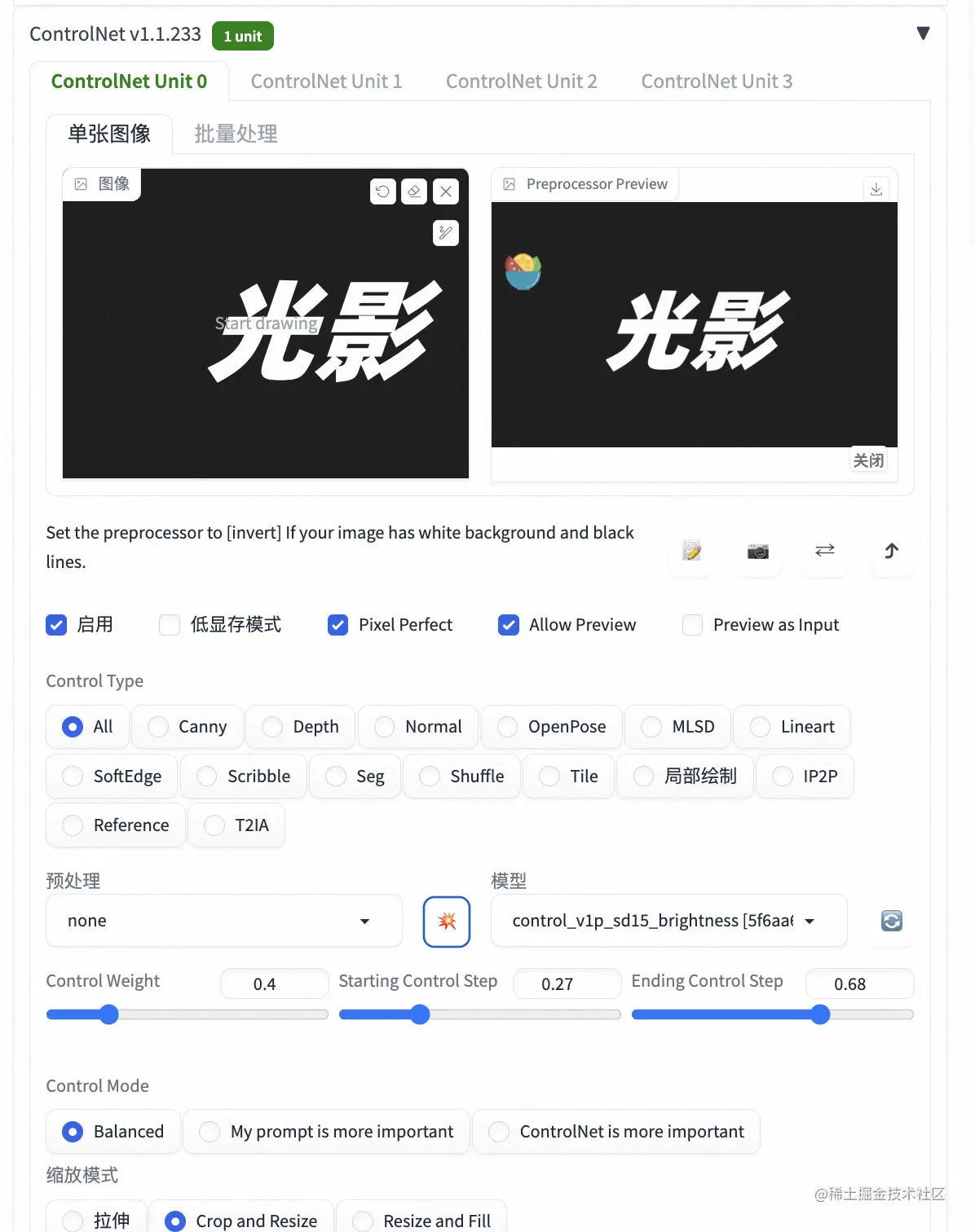
Task: Uncheck the 启用 enable checkbox
Action: [56, 625]
